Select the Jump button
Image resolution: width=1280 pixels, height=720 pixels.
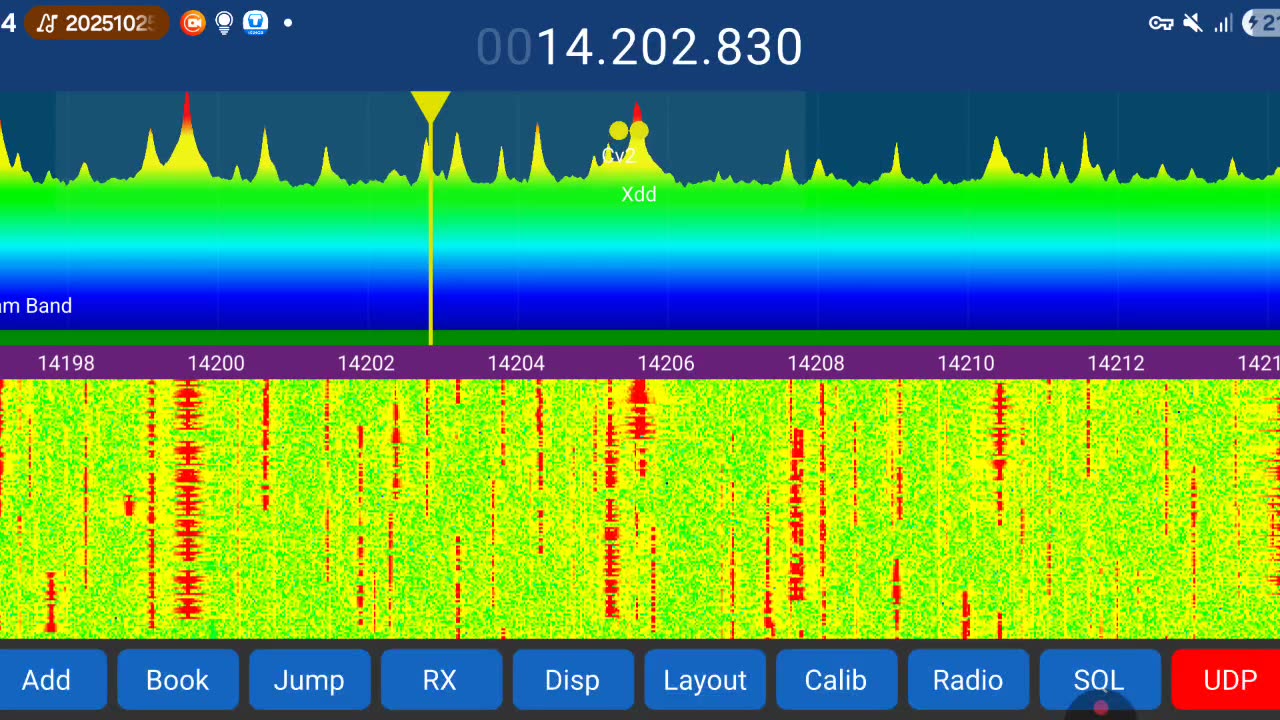[309, 680]
